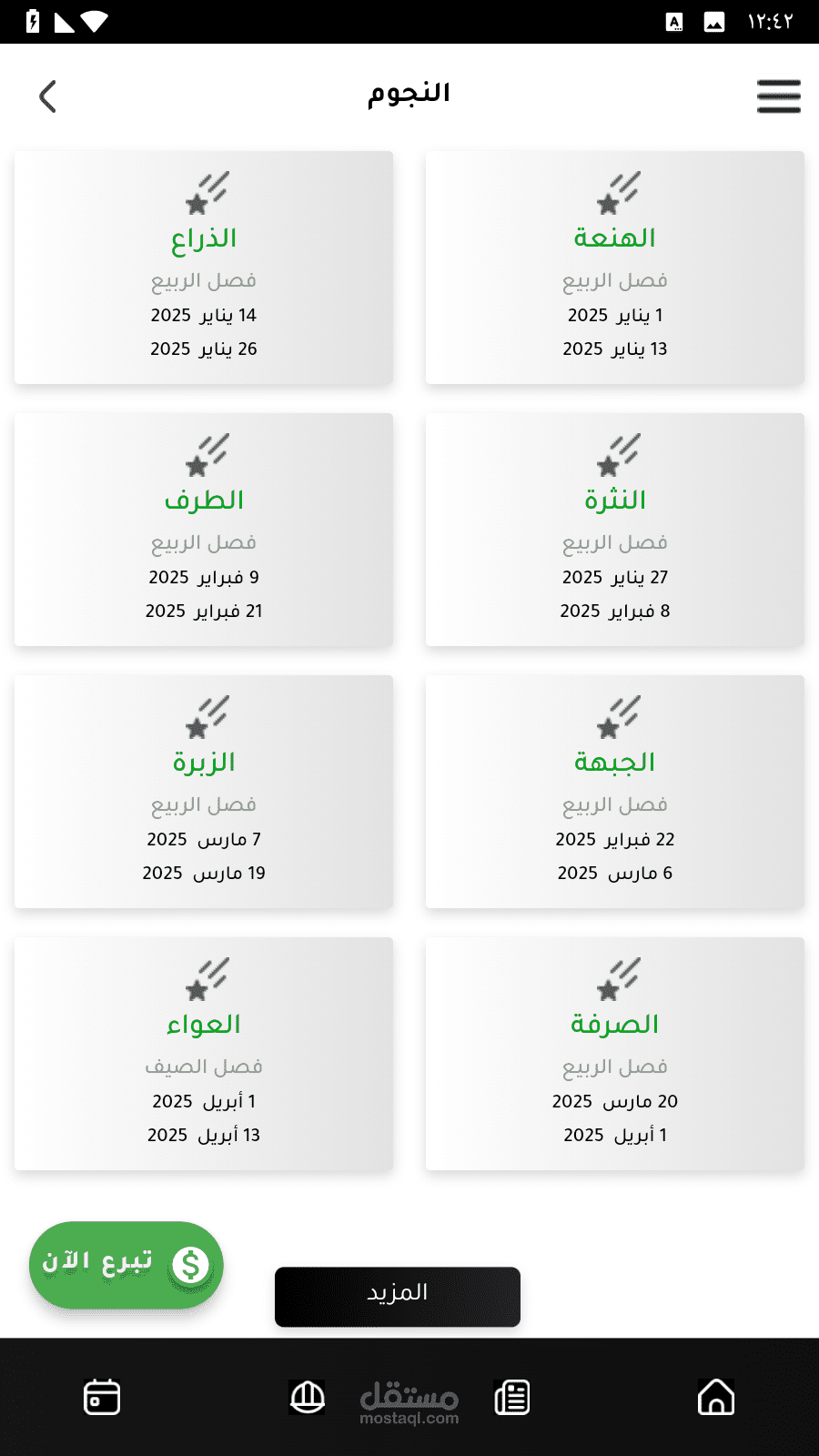Tap the back arrow
819x1456 pixels.
pos(48,96)
